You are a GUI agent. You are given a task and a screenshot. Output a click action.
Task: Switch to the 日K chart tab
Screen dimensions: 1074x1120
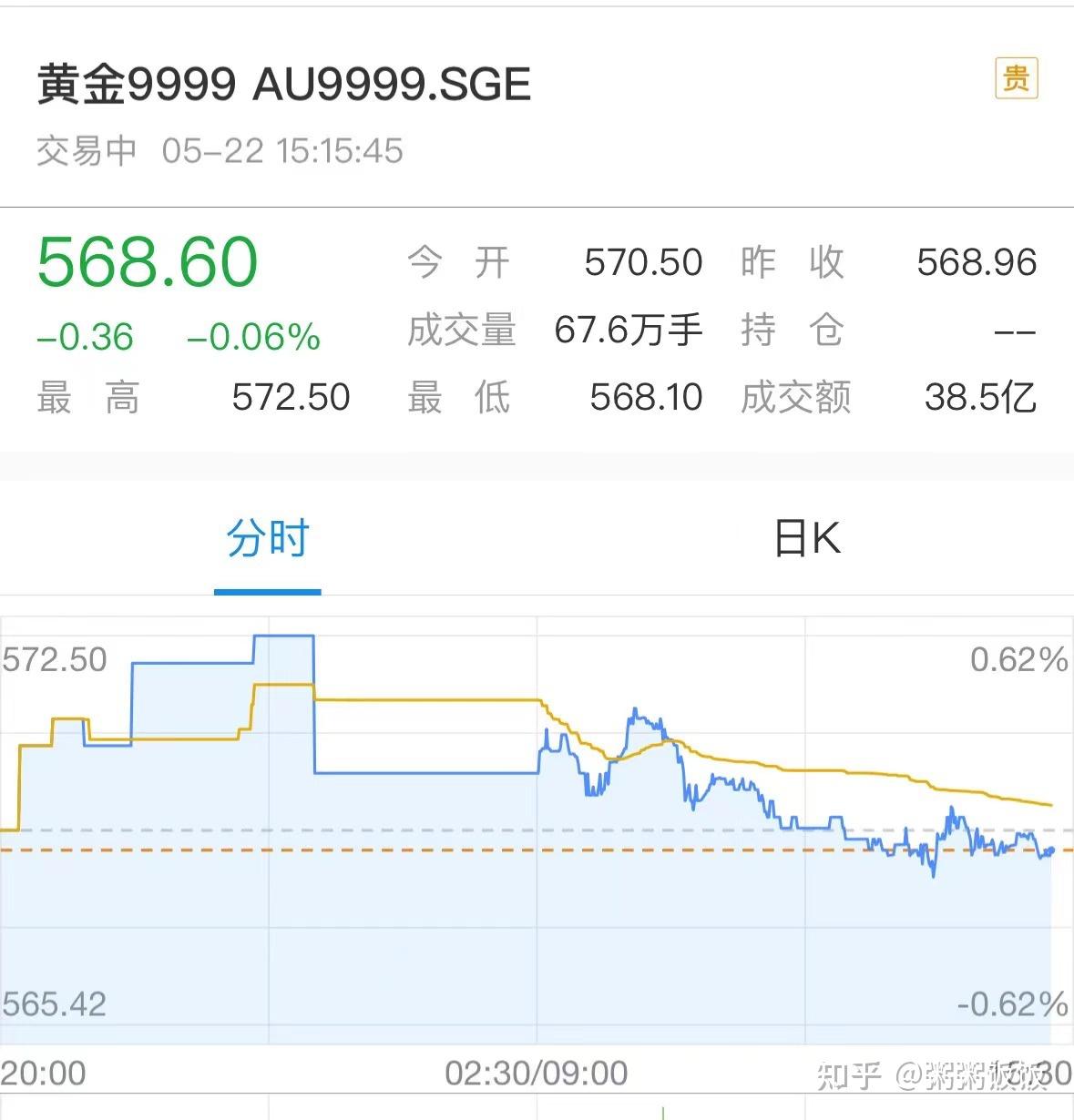pos(806,538)
